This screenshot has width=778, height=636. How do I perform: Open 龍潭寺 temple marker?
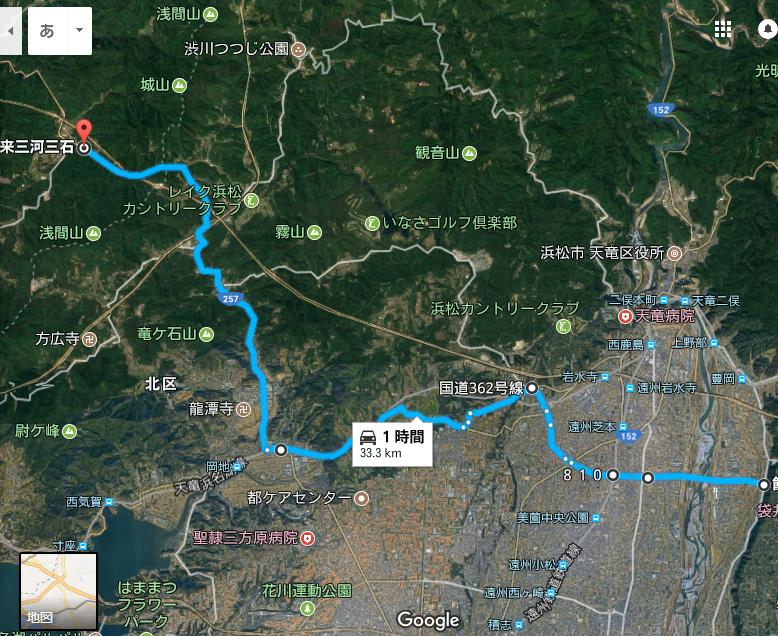[243, 409]
